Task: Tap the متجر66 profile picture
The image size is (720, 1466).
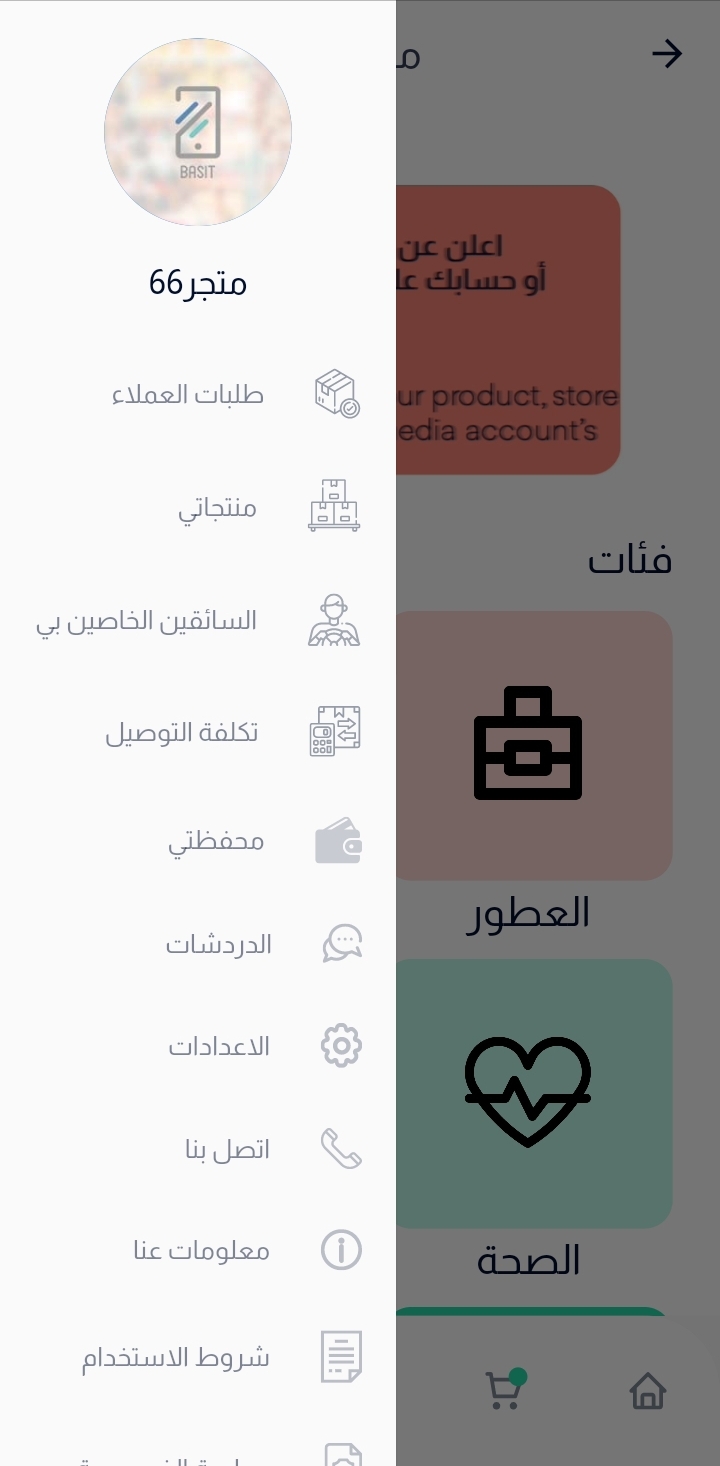Action: (198, 132)
